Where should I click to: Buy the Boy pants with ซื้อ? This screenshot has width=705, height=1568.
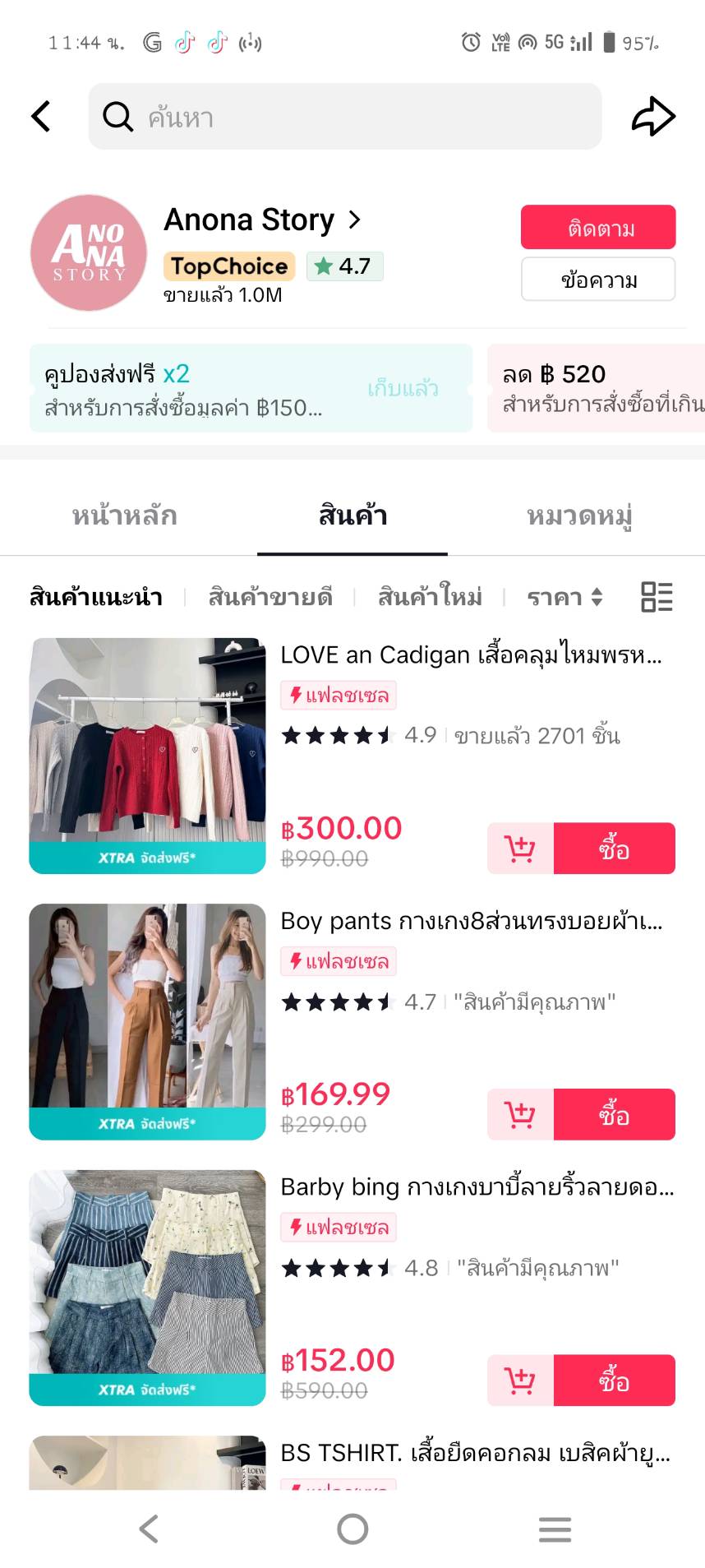(614, 1114)
